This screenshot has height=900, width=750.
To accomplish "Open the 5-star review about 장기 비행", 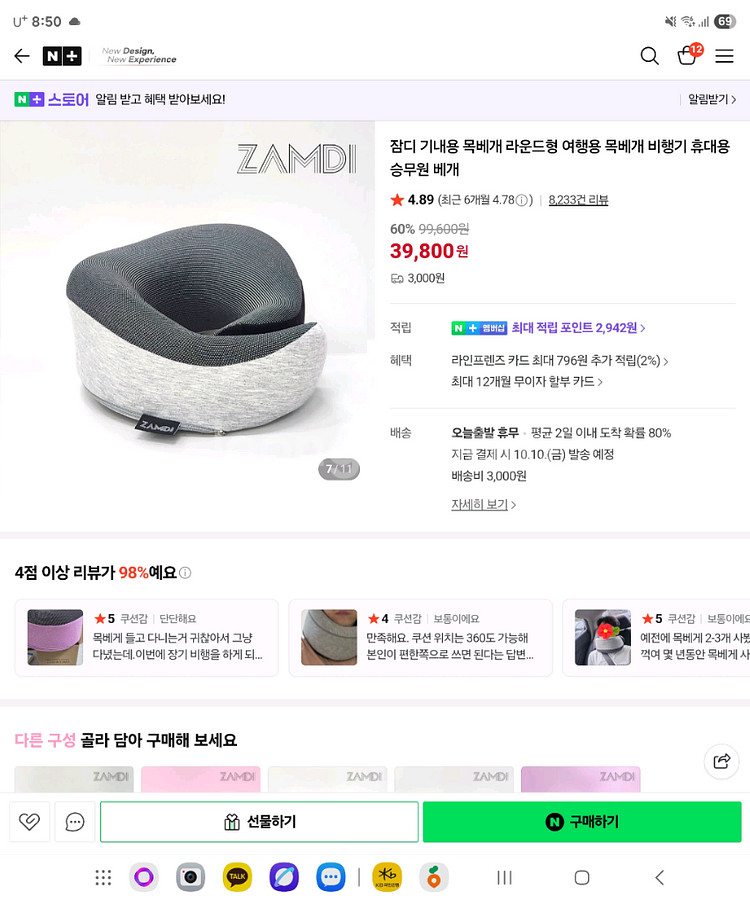I will click(x=146, y=637).
